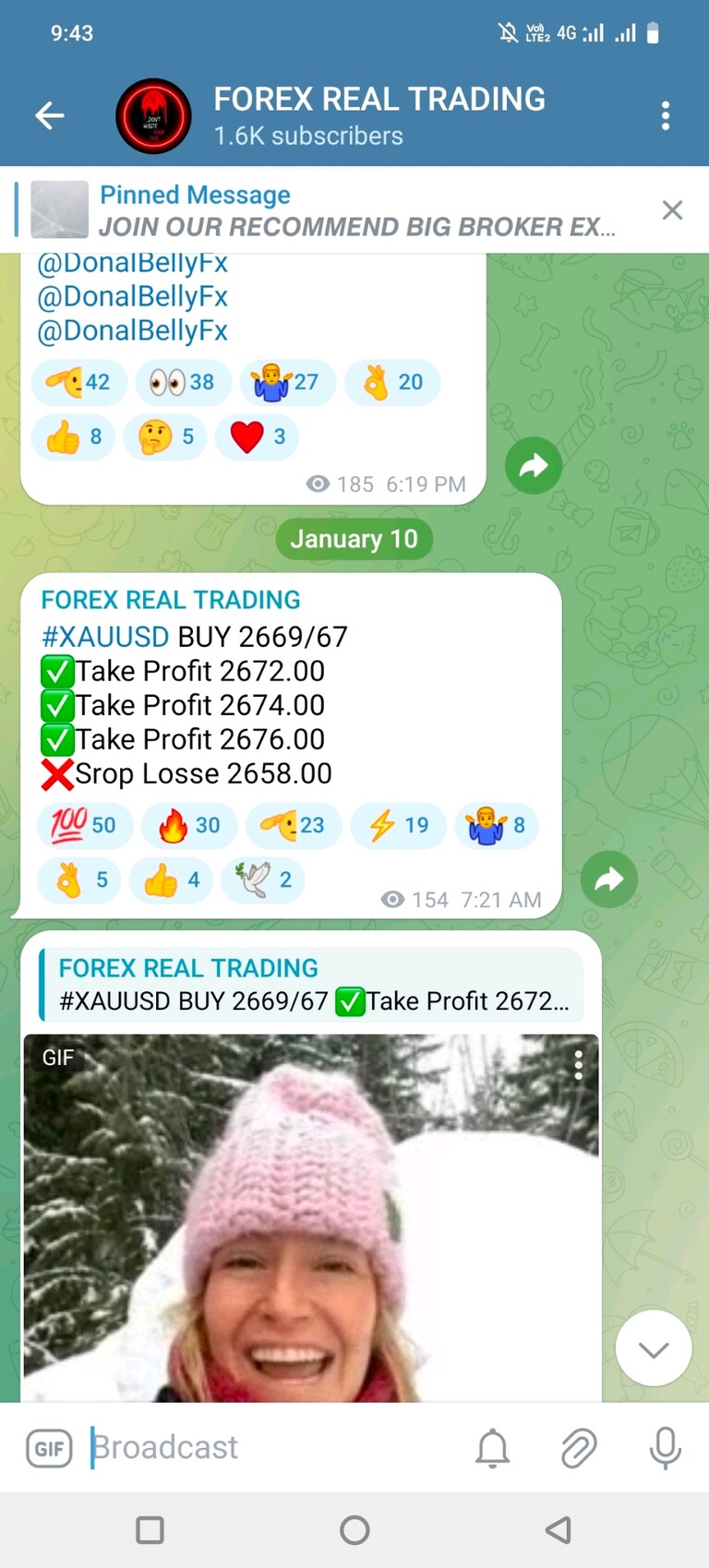Jump to the latest message
This screenshot has height=1568, width=709.
click(x=654, y=1349)
